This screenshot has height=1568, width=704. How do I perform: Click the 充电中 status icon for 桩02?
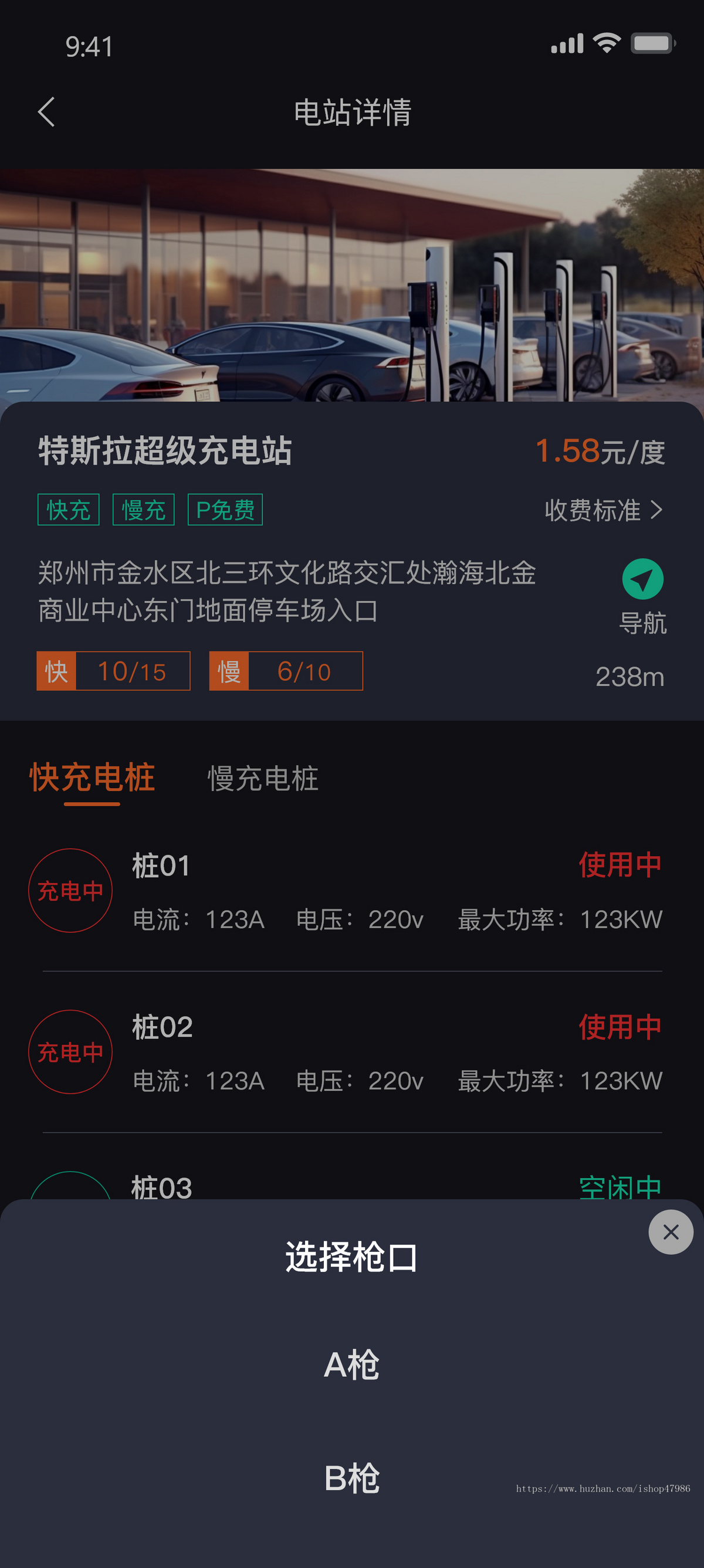pos(70,1052)
